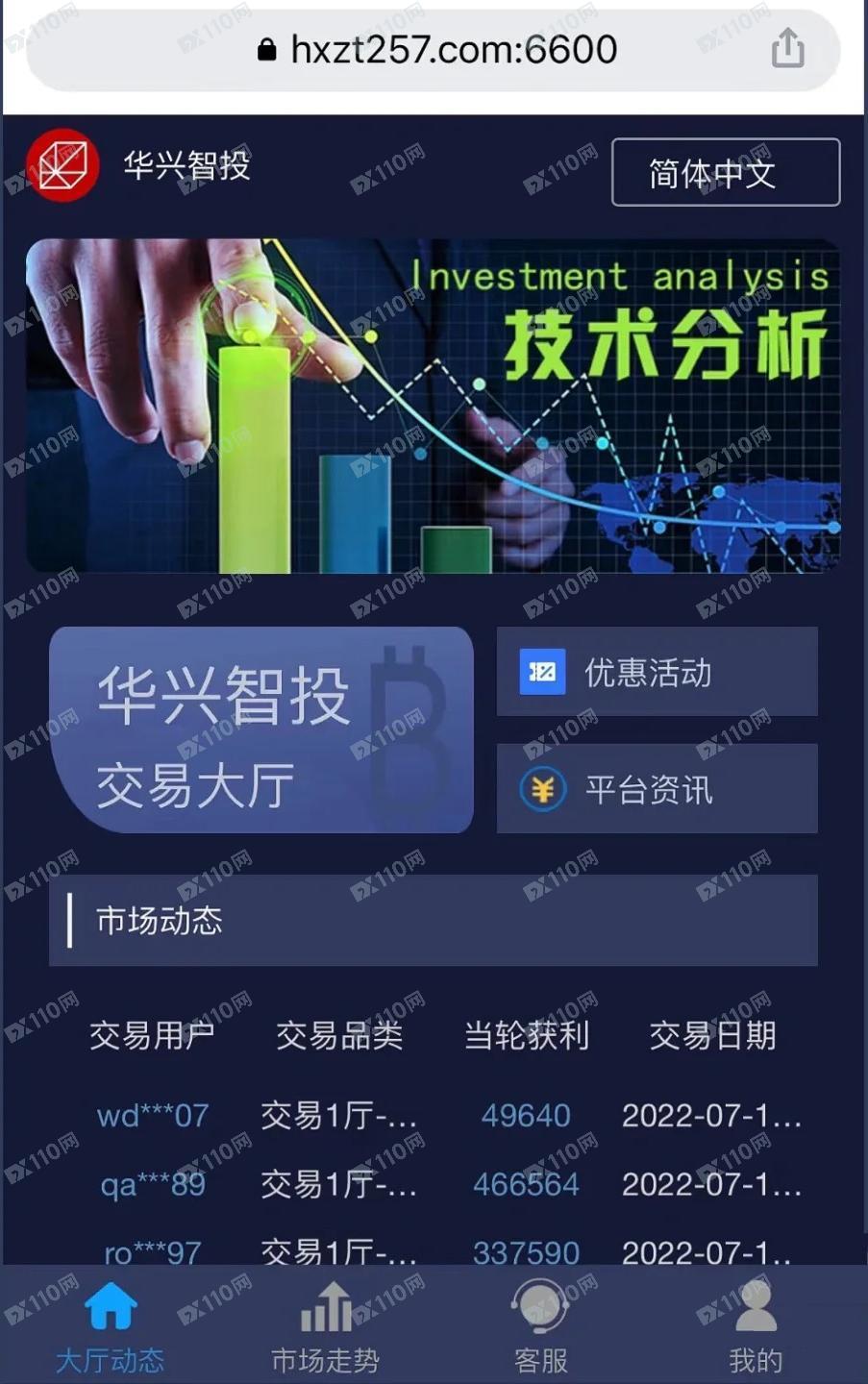Go to the 我的 profile tab
This screenshot has width=868, height=1384.
point(756,1326)
